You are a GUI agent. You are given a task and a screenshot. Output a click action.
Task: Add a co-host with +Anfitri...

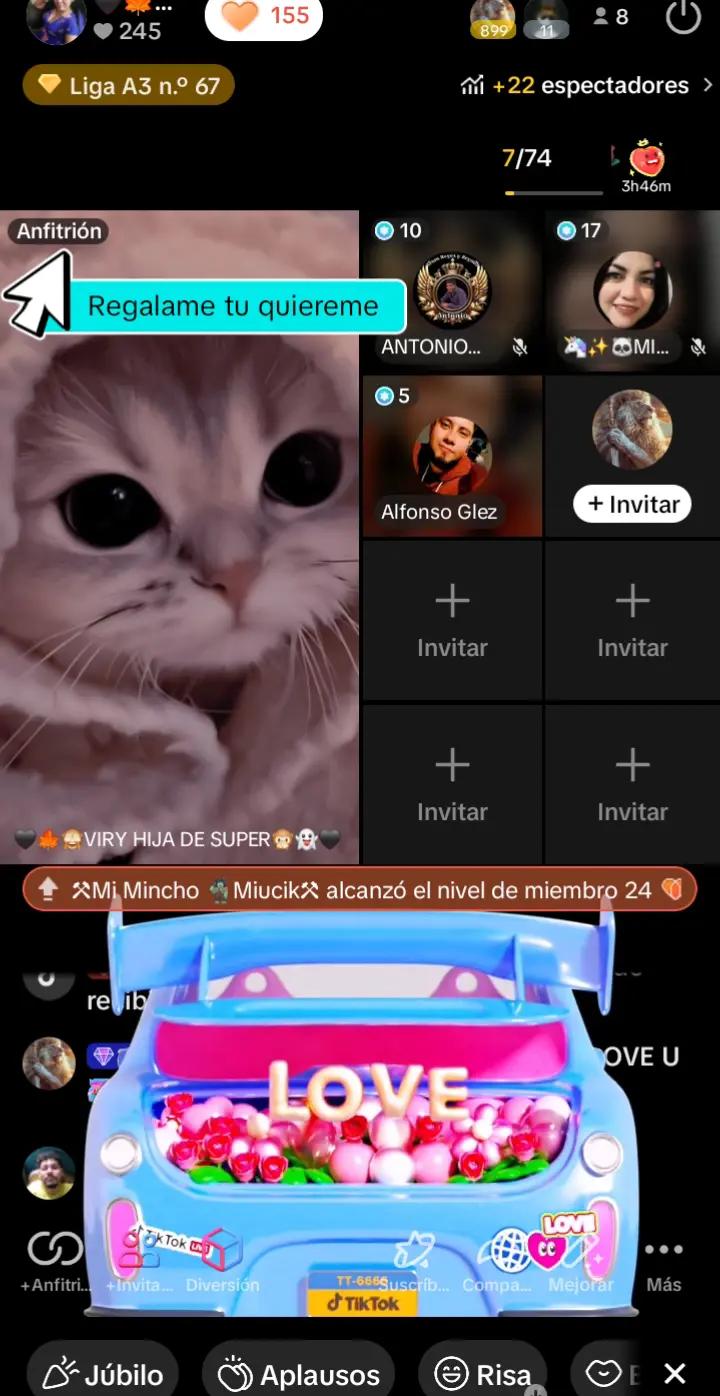55,1260
